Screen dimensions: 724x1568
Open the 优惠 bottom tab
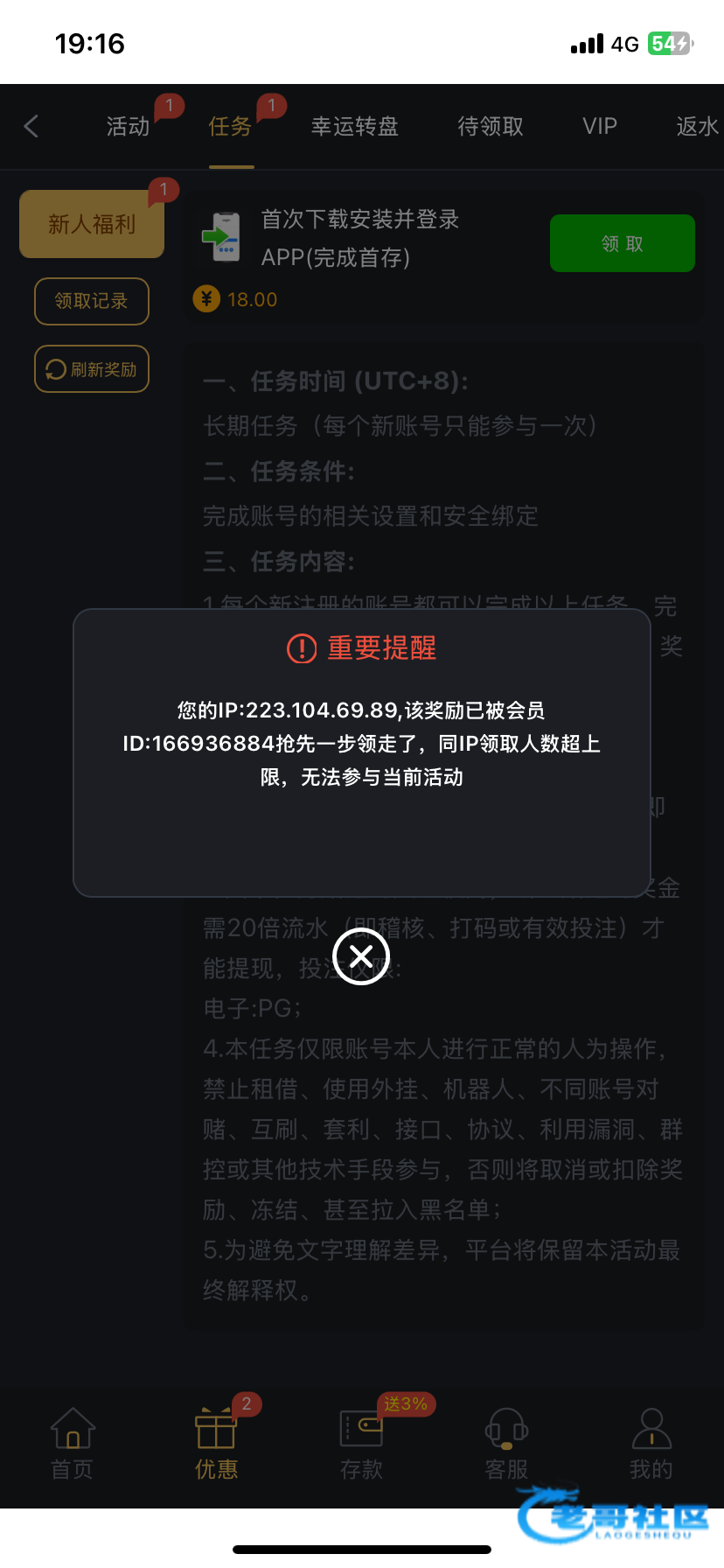pos(216,1444)
